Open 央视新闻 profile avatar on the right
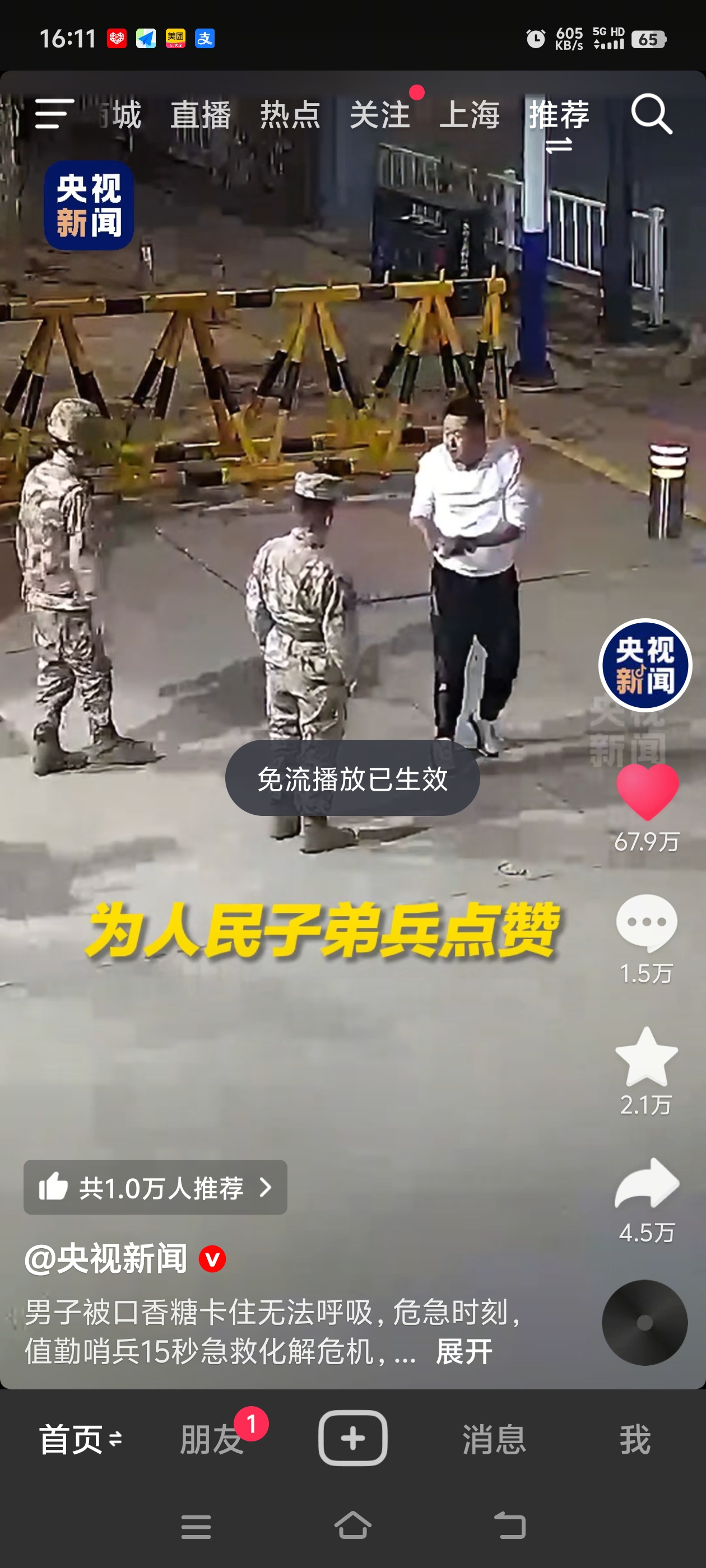The image size is (706, 1568). point(645,665)
